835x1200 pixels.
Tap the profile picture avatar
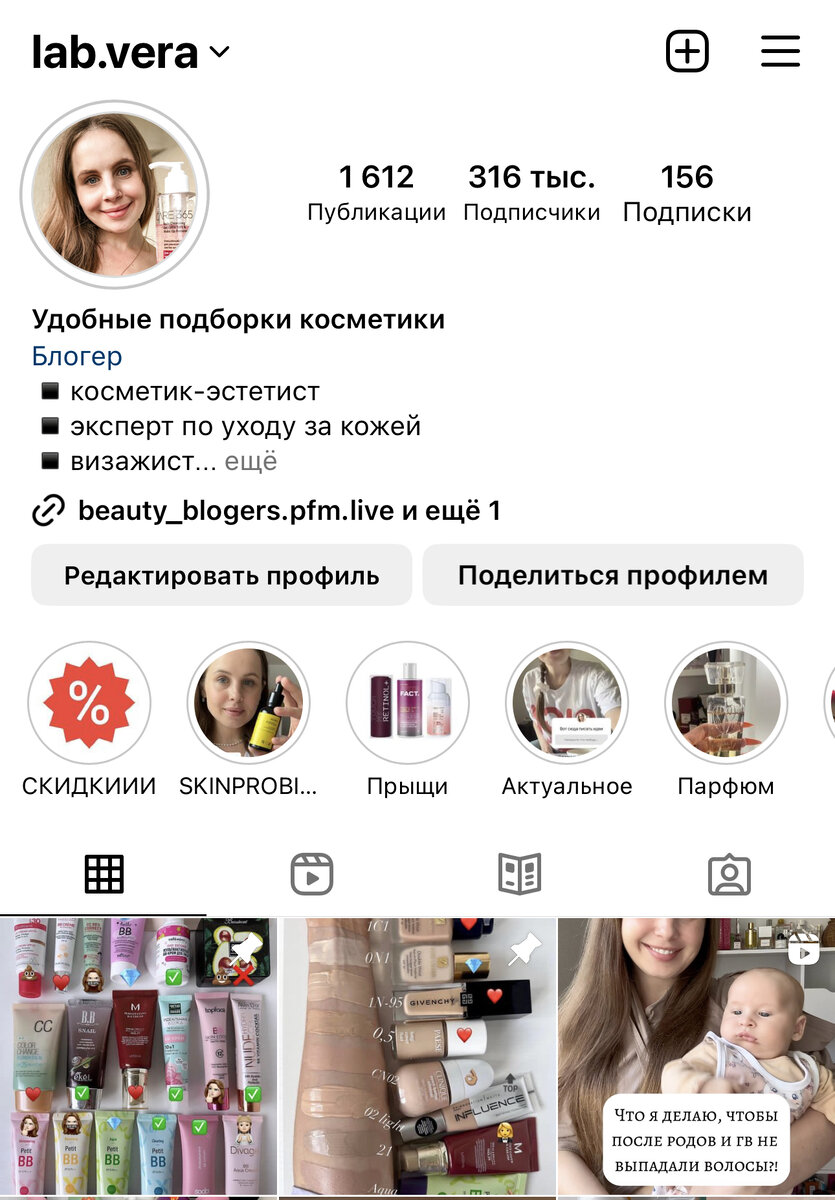click(x=114, y=194)
